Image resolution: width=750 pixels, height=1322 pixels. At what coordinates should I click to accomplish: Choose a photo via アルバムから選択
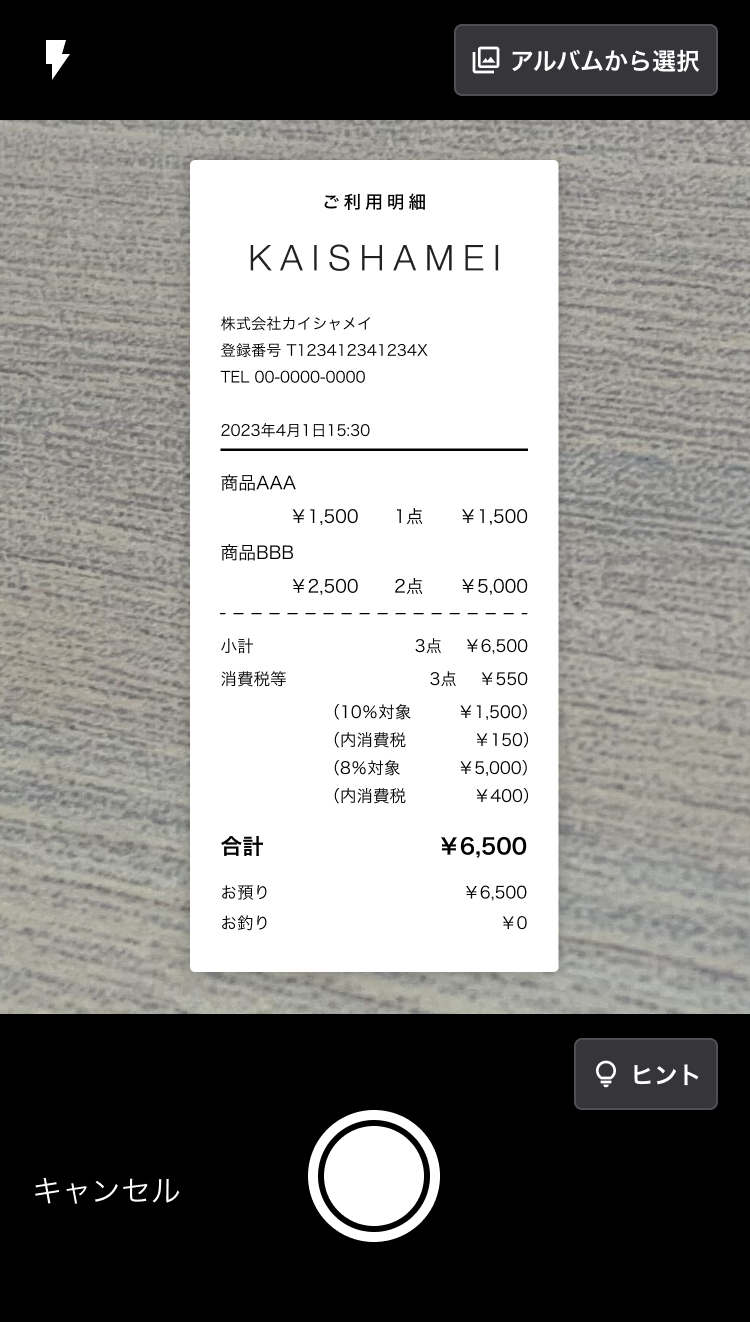(x=585, y=60)
